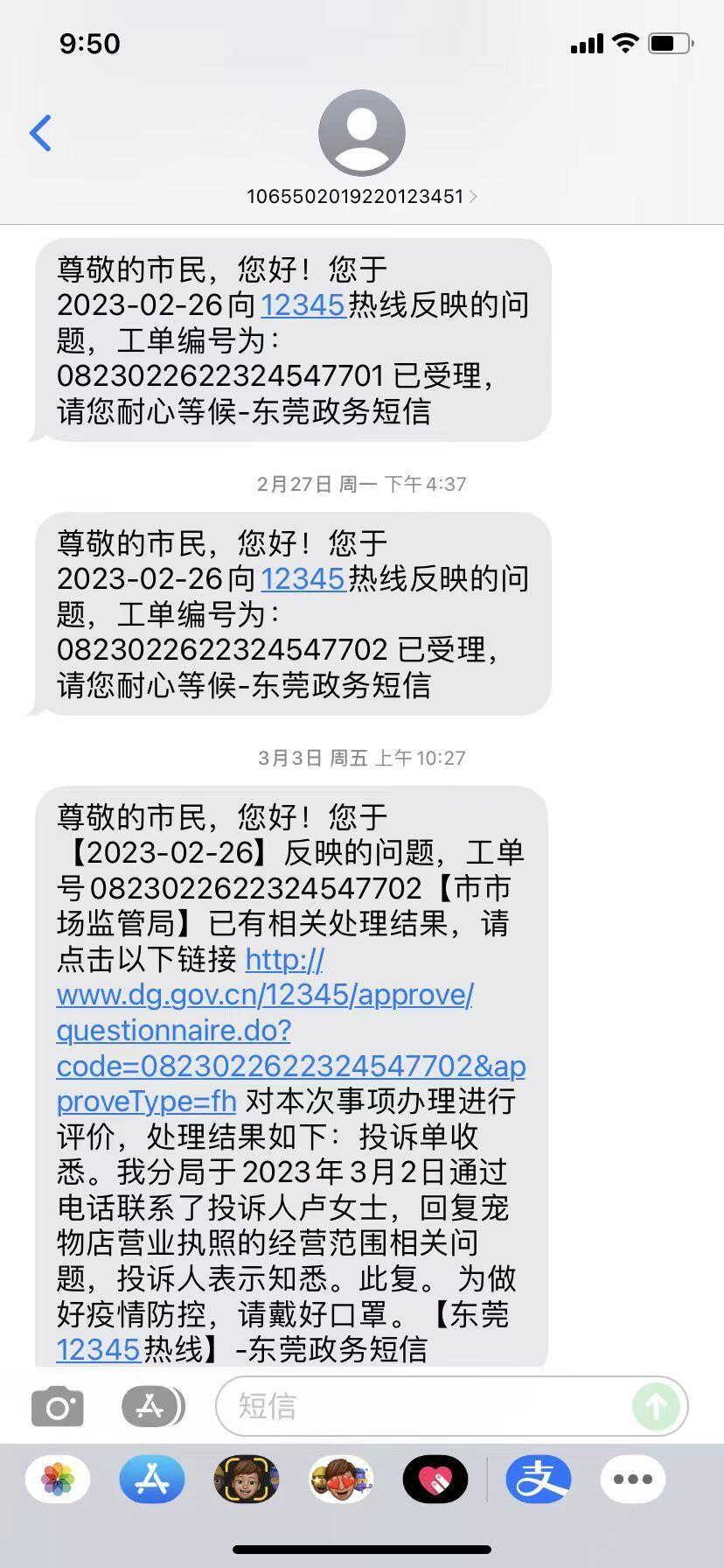Open the Memoji app with the single face

[247, 1480]
